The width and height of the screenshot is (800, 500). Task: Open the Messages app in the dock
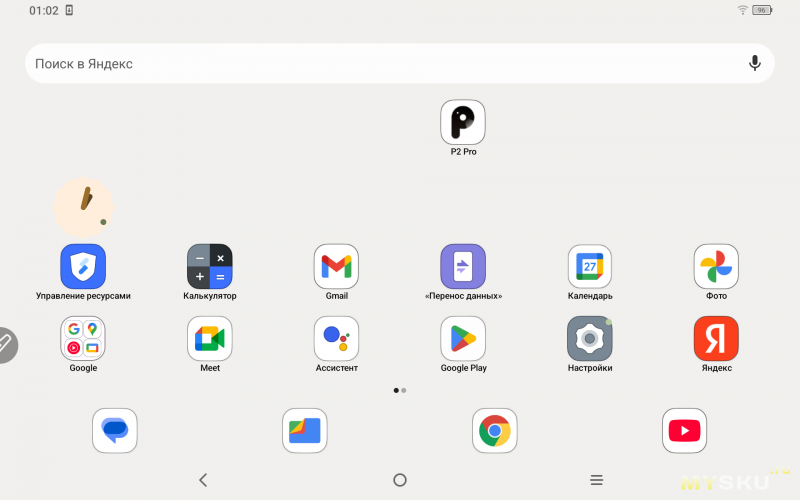click(115, 431)
